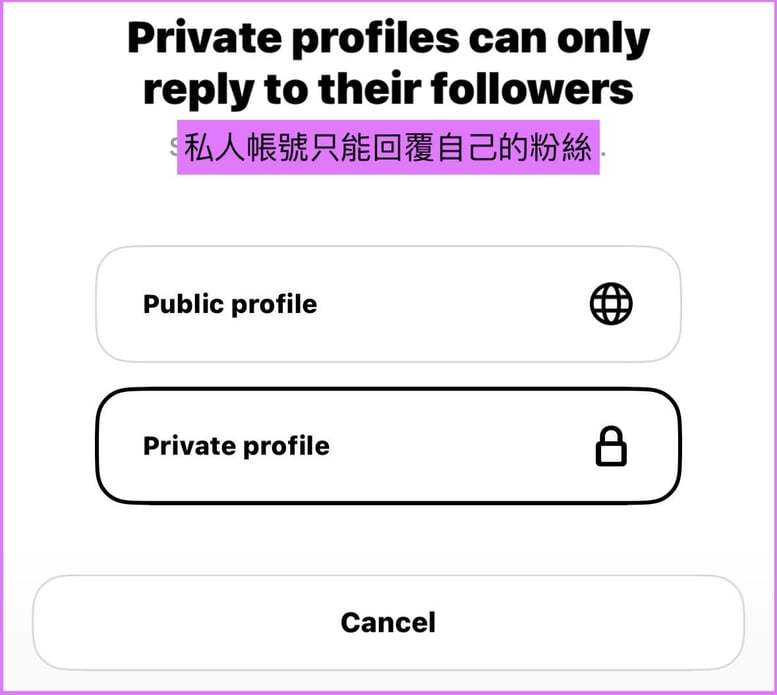The image size is (777, 695).
Task: Select the Public profile option
Action: pos(388,304)
